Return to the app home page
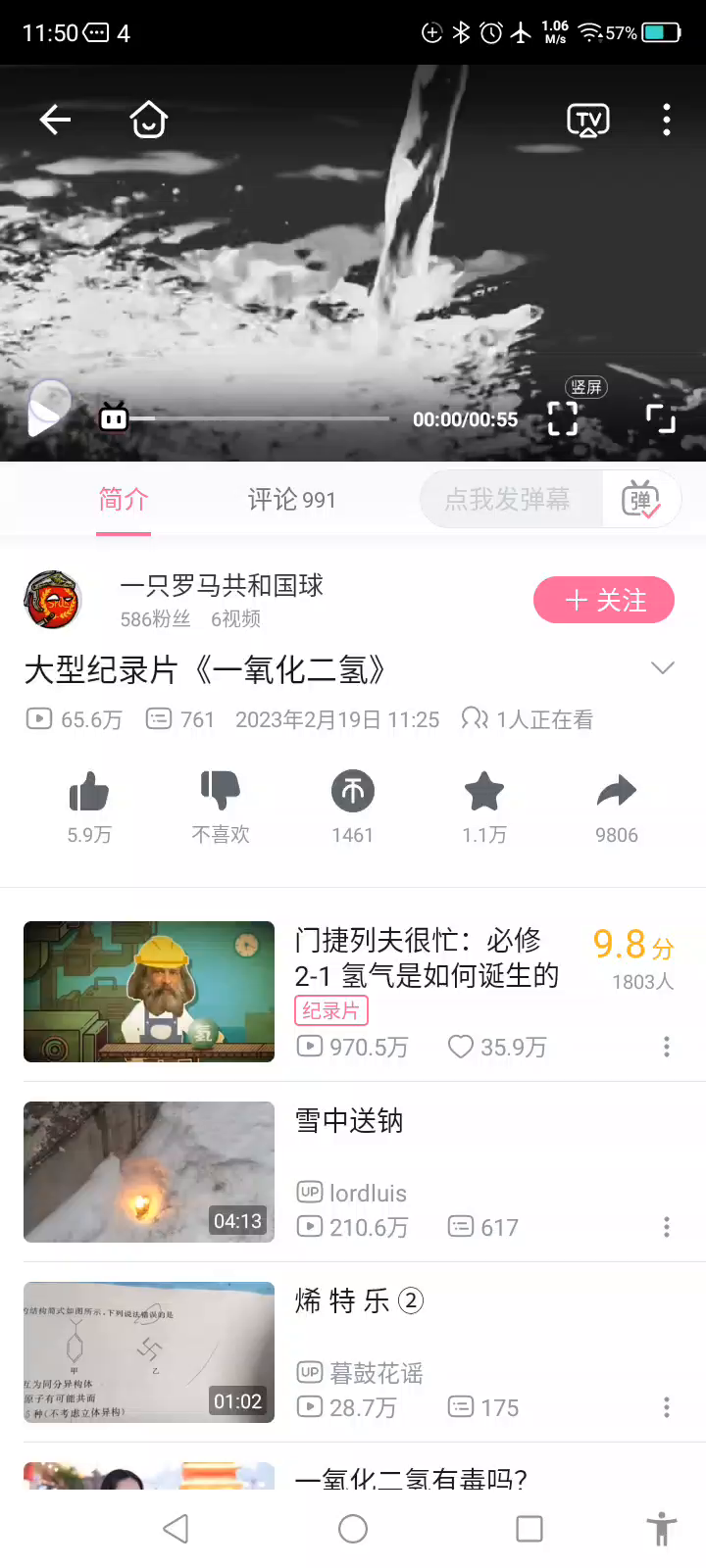 coord(149,120)
